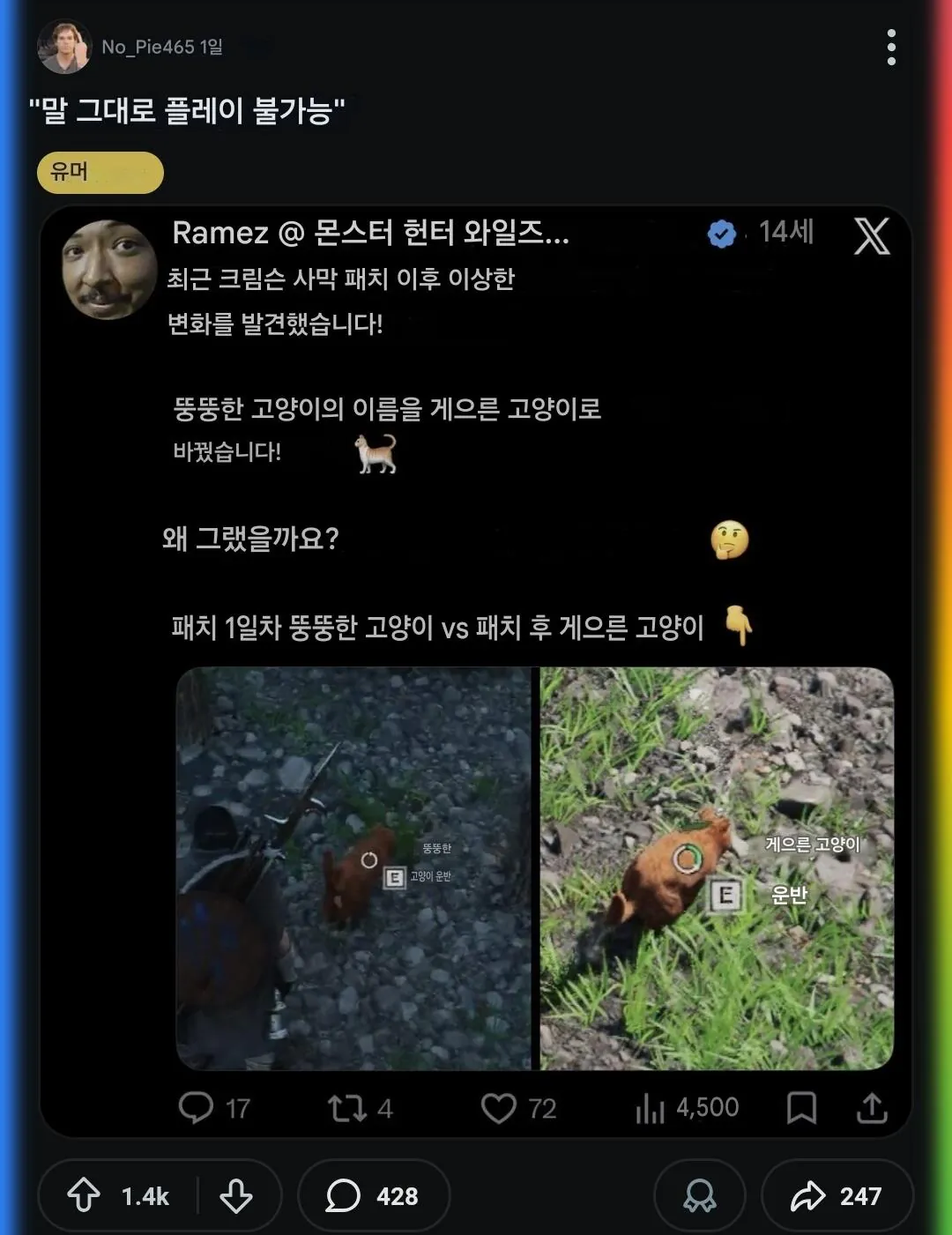The width and height of the screenshot is (952, 1235).
Task: Open the embedded tweet screenshot image
Action: tap(476, 670)
